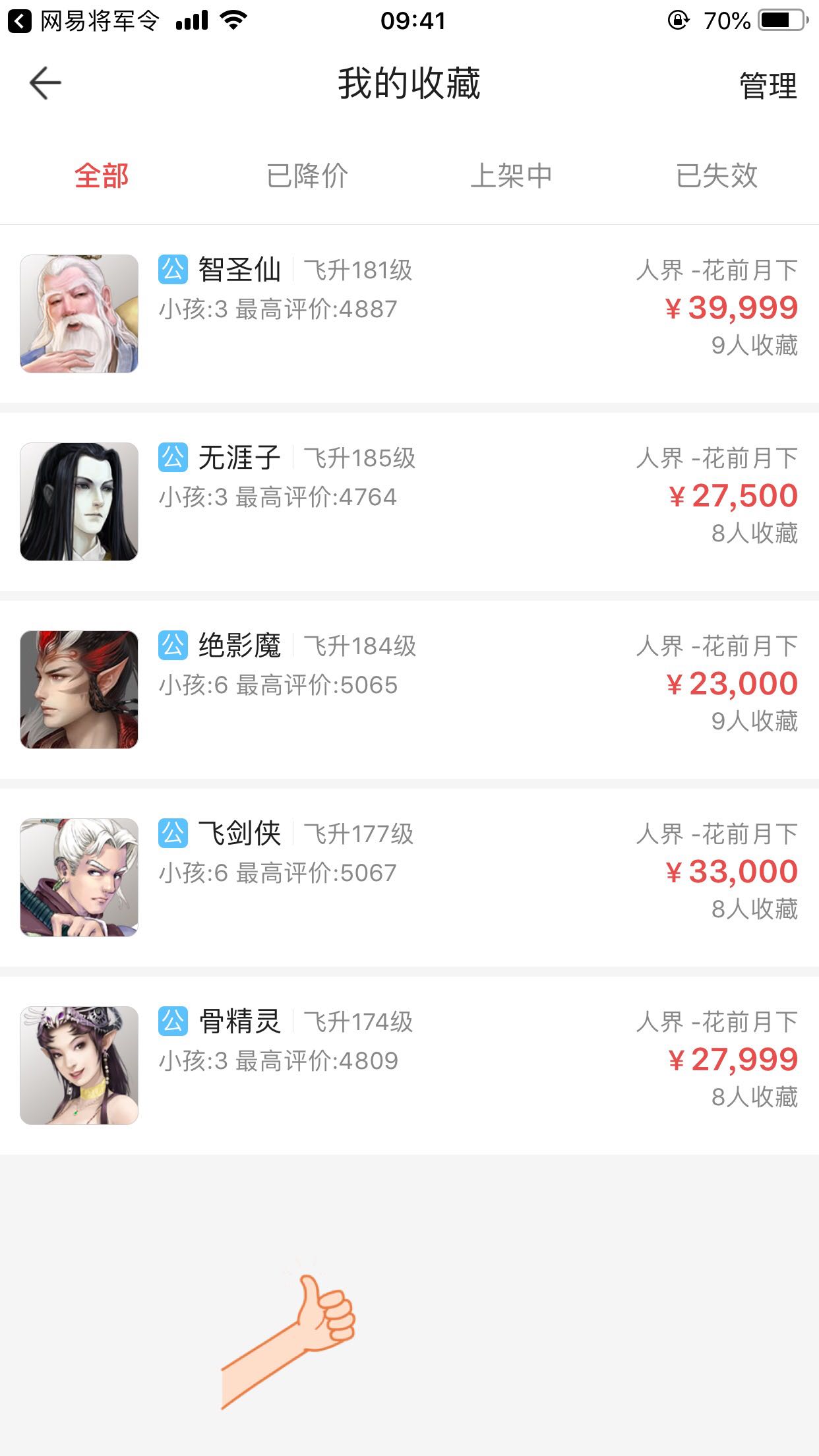View the 骨精灵 character listing
Viewport: 819px width, 1456px height.
pyautogui.click(x=409, y=1065)
